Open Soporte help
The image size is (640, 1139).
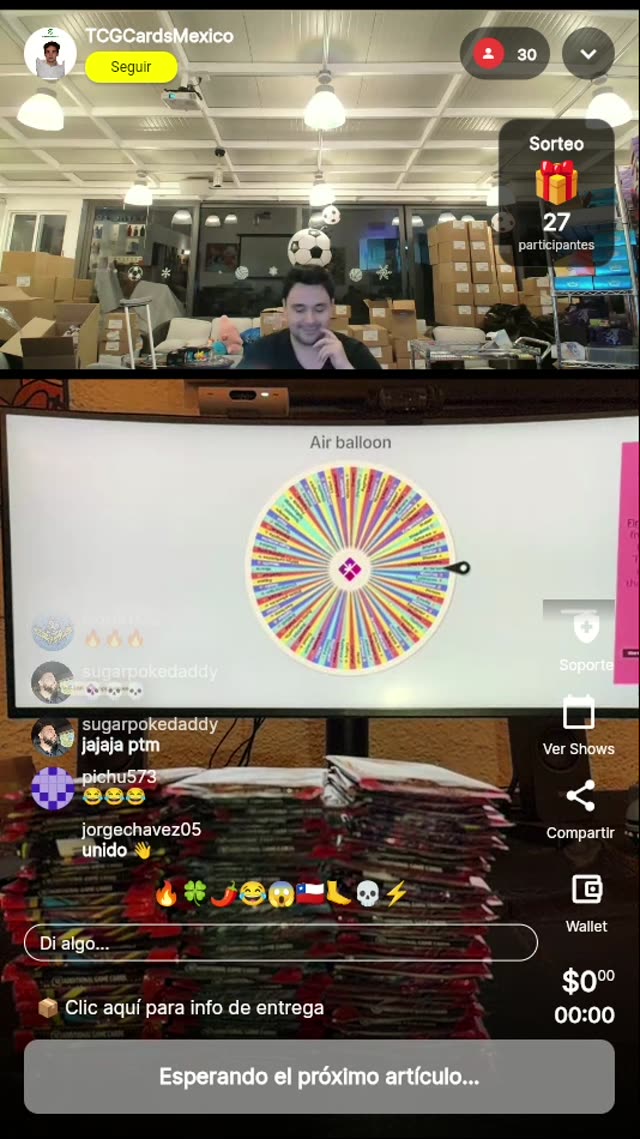pyautogui.click(x=585, y=640)
